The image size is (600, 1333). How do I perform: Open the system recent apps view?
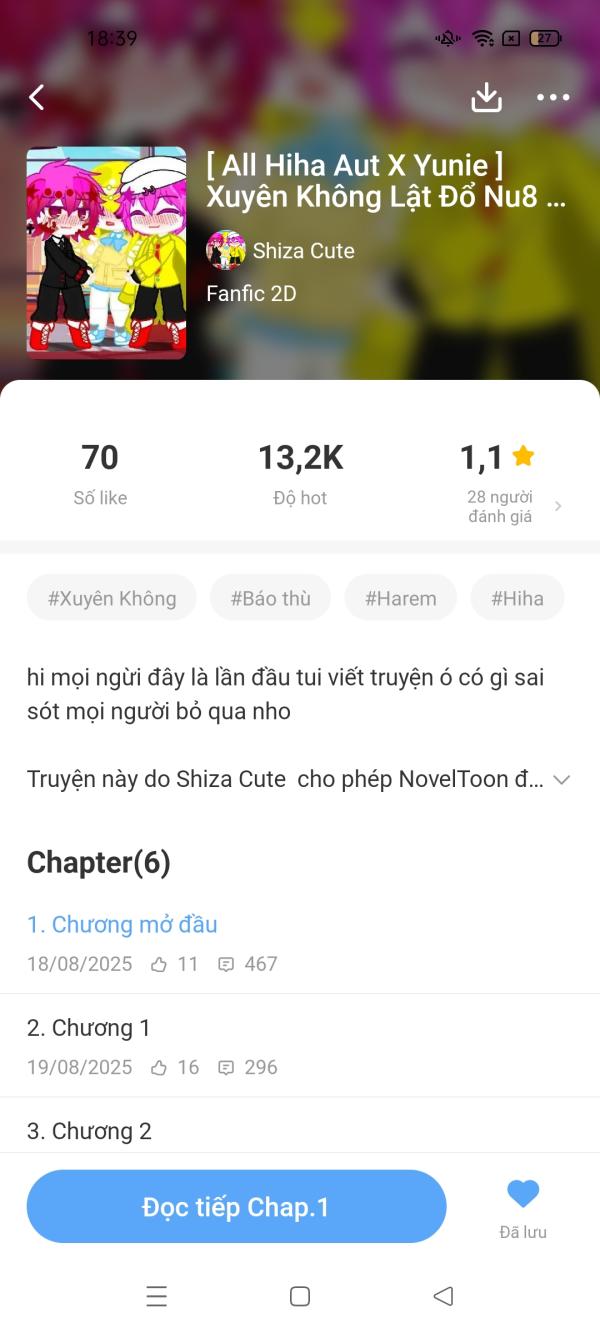coord(156,1296)
